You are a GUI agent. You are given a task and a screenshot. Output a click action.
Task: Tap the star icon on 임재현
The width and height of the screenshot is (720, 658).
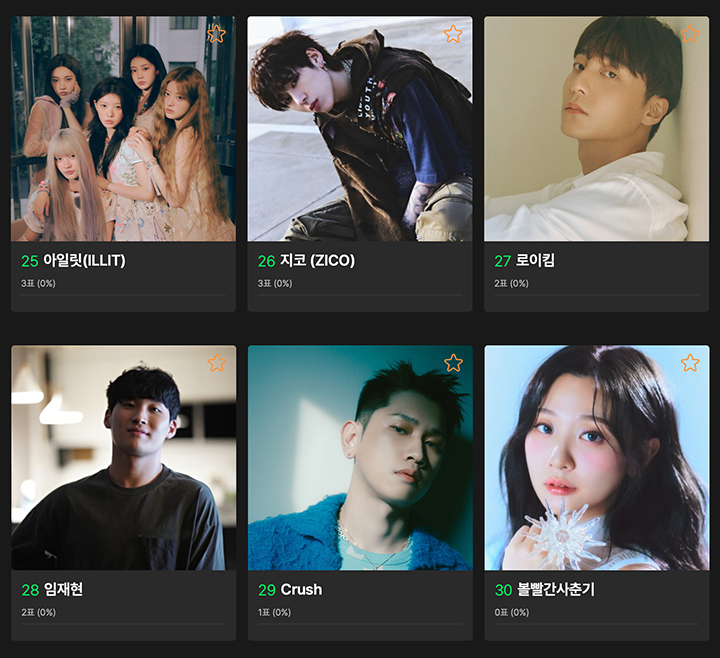point(216,363)
